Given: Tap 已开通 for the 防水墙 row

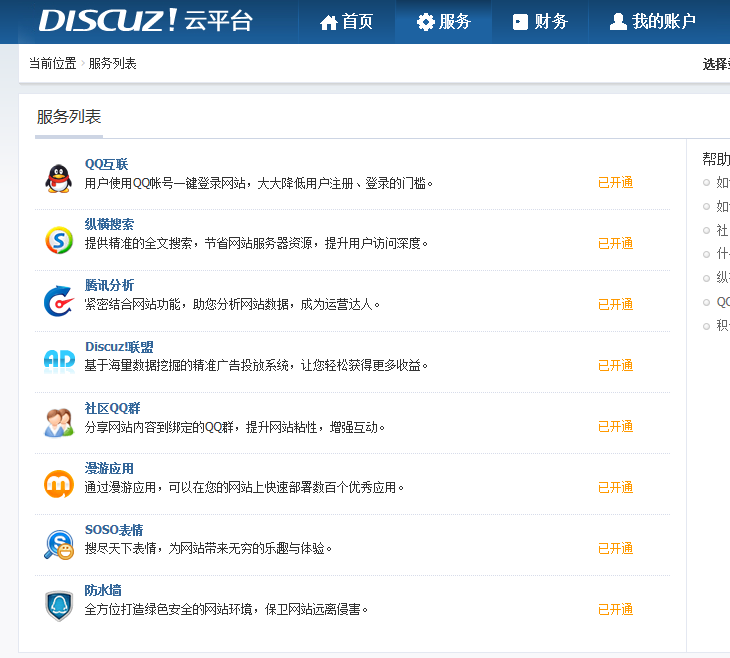Looking at the screenshot, I should tap(615, 610).
